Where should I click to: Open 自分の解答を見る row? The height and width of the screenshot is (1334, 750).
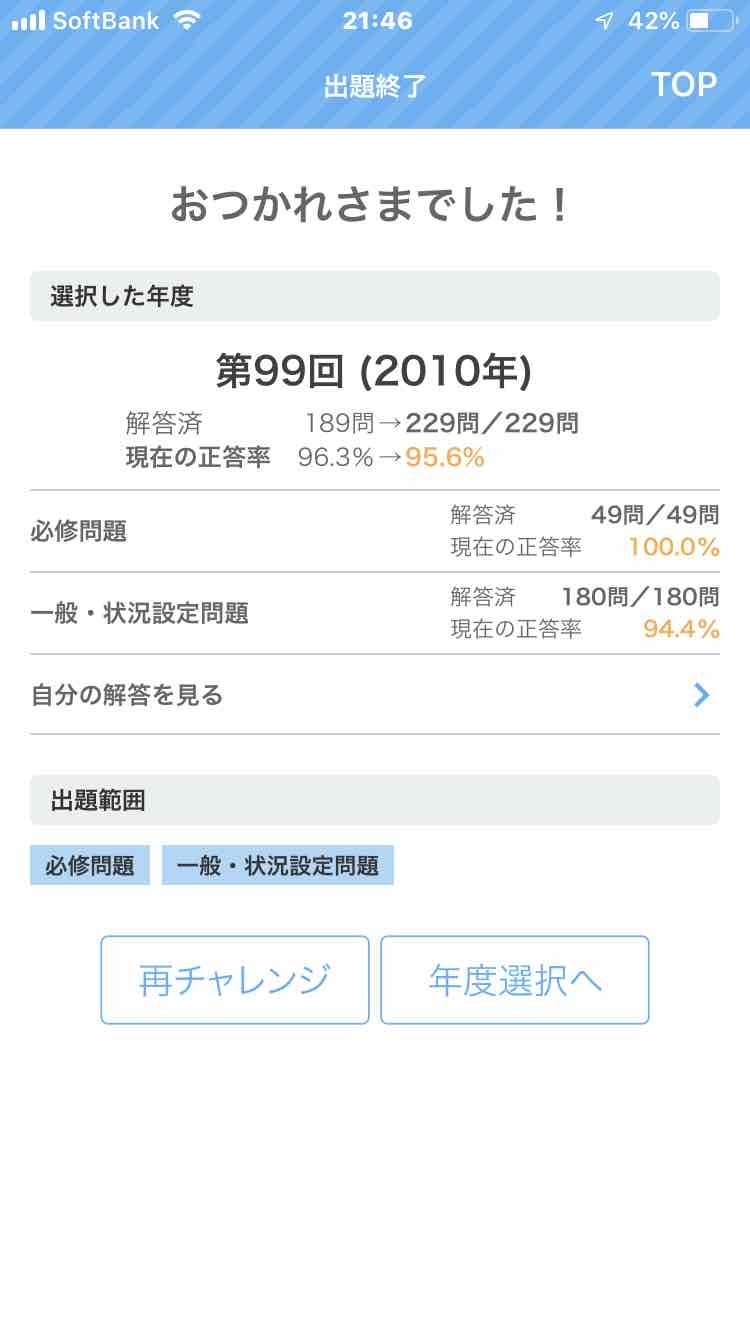click(375, 695)
